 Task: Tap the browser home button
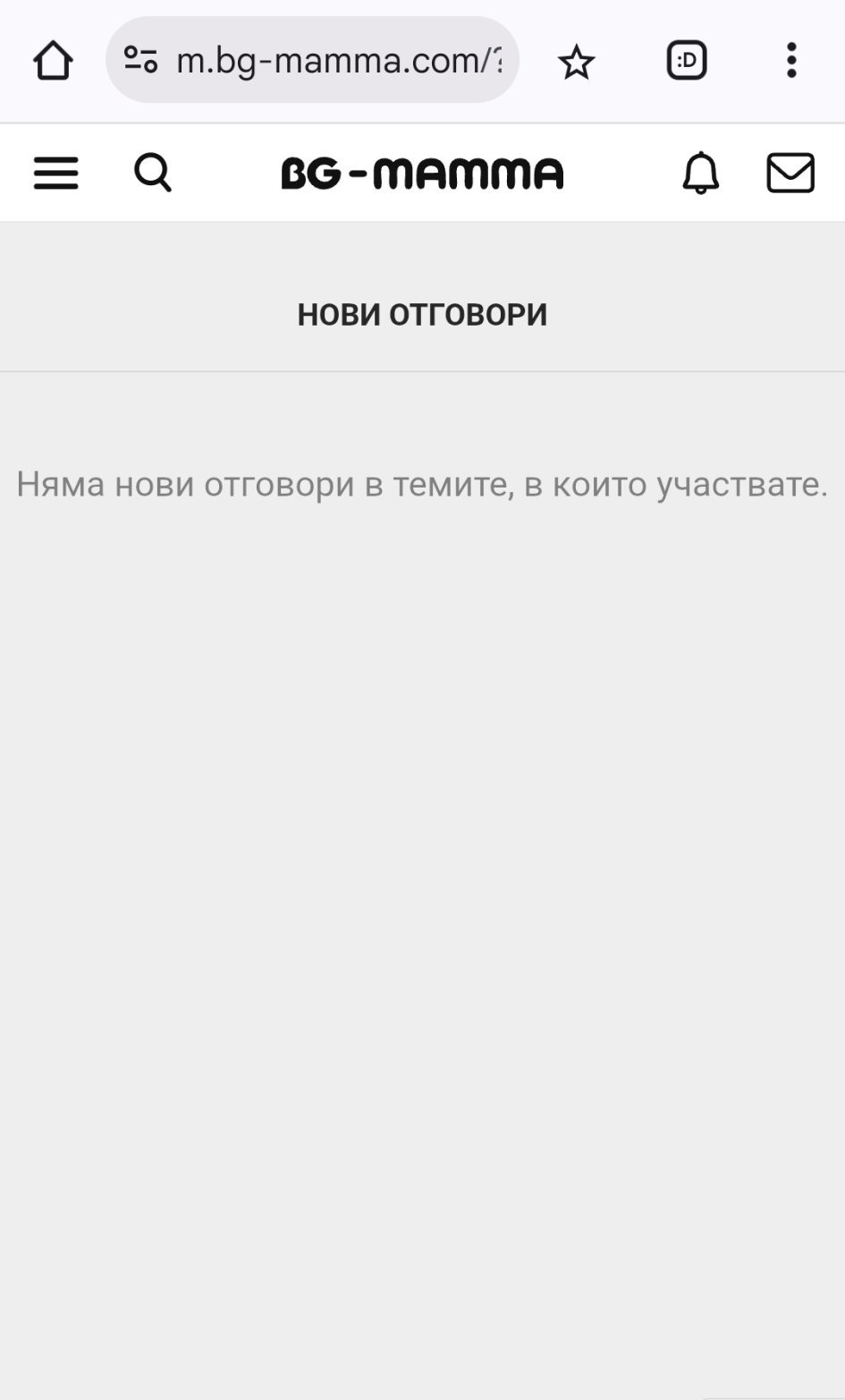tap(53, 61)
